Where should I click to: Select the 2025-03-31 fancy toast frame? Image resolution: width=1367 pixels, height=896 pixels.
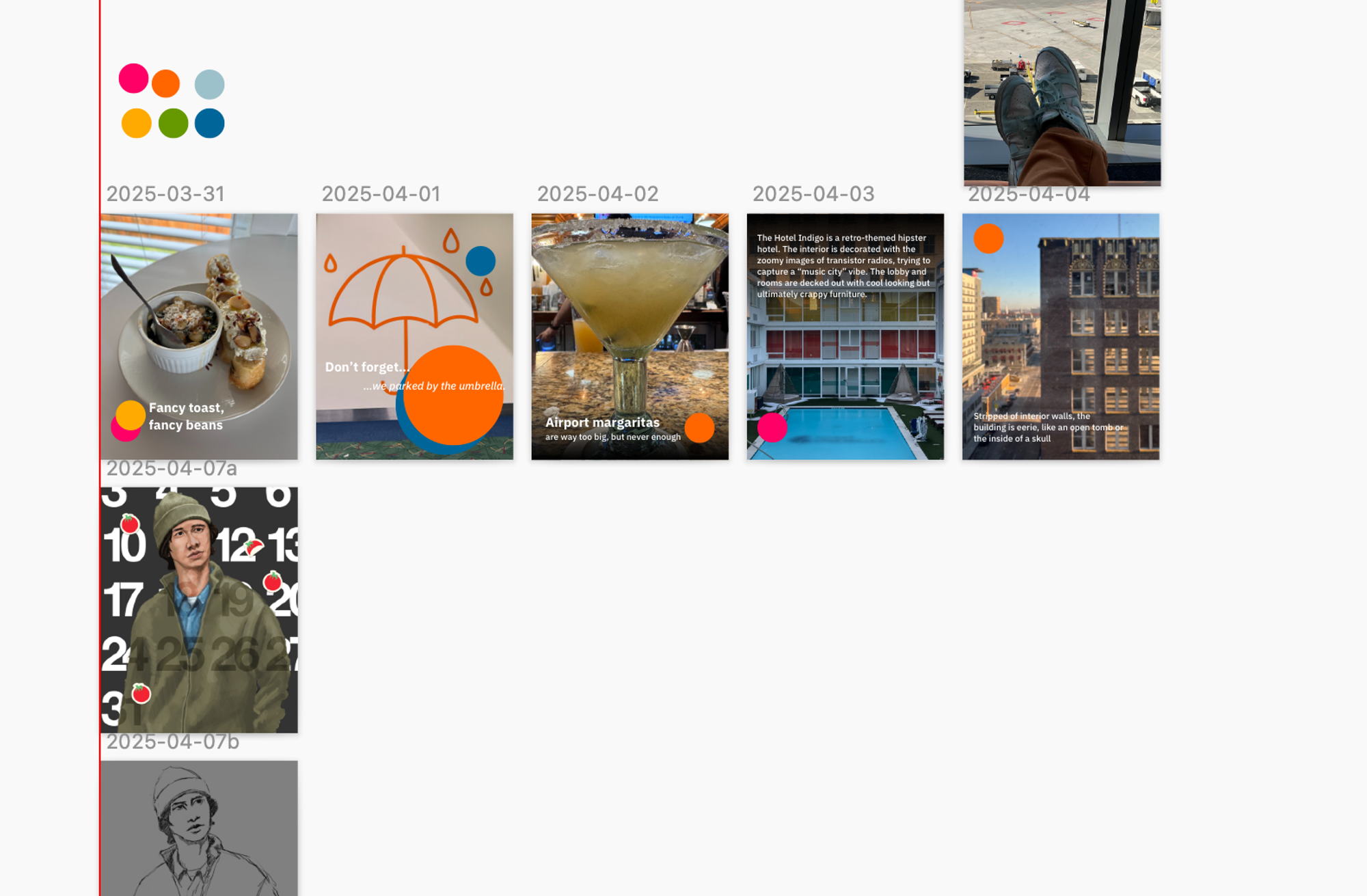(199, 336)
